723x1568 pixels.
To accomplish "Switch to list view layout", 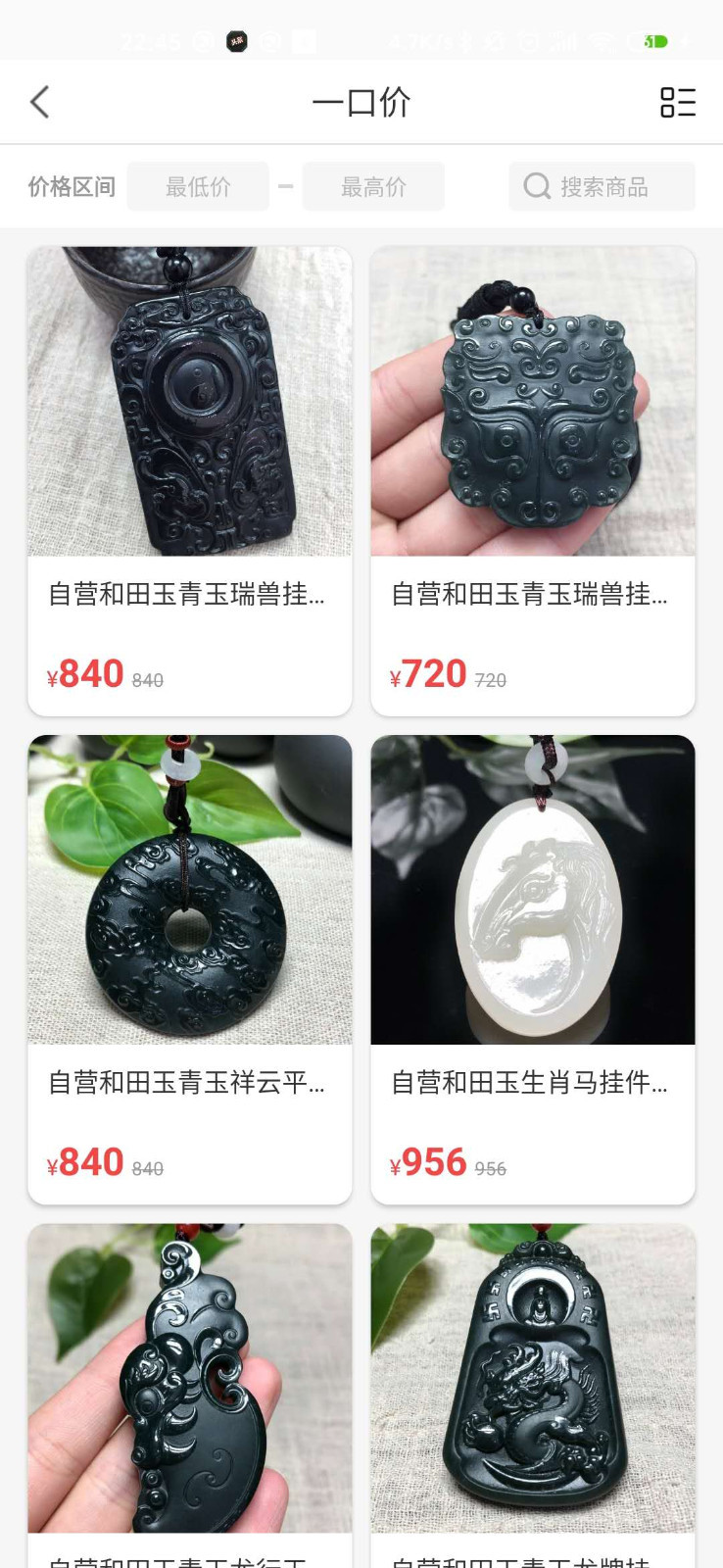I will tap(677, 102).
